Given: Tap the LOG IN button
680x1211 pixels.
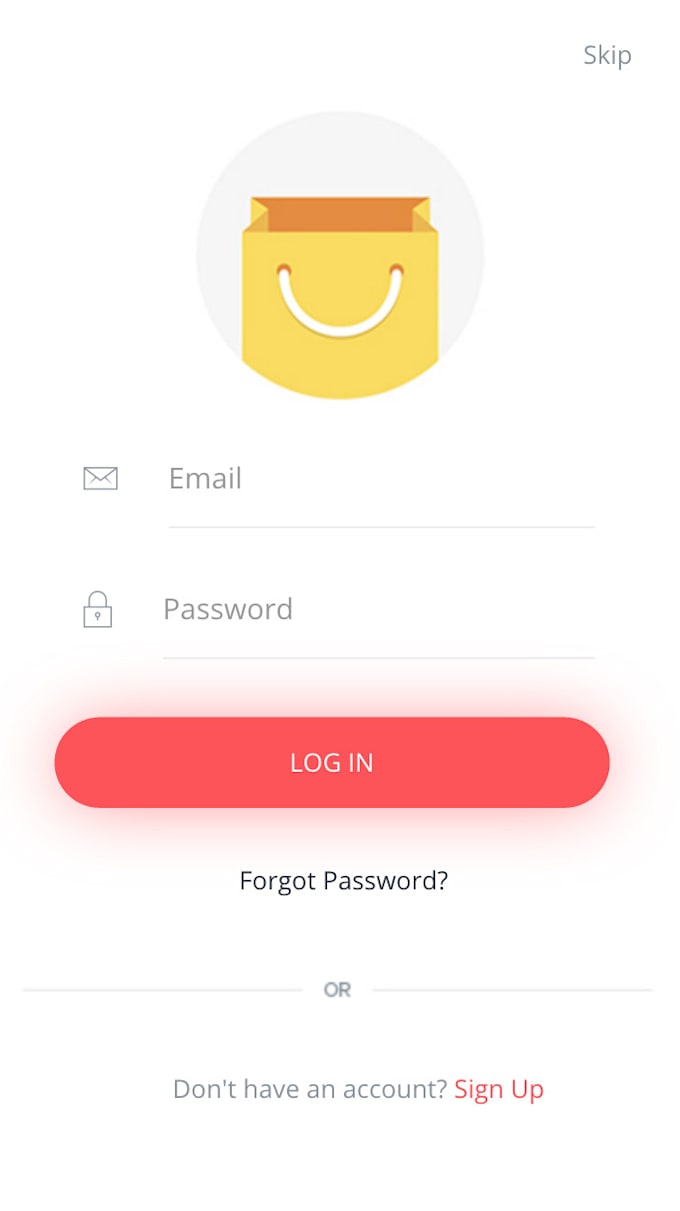Looking at the screenshot, I should 332,763.
